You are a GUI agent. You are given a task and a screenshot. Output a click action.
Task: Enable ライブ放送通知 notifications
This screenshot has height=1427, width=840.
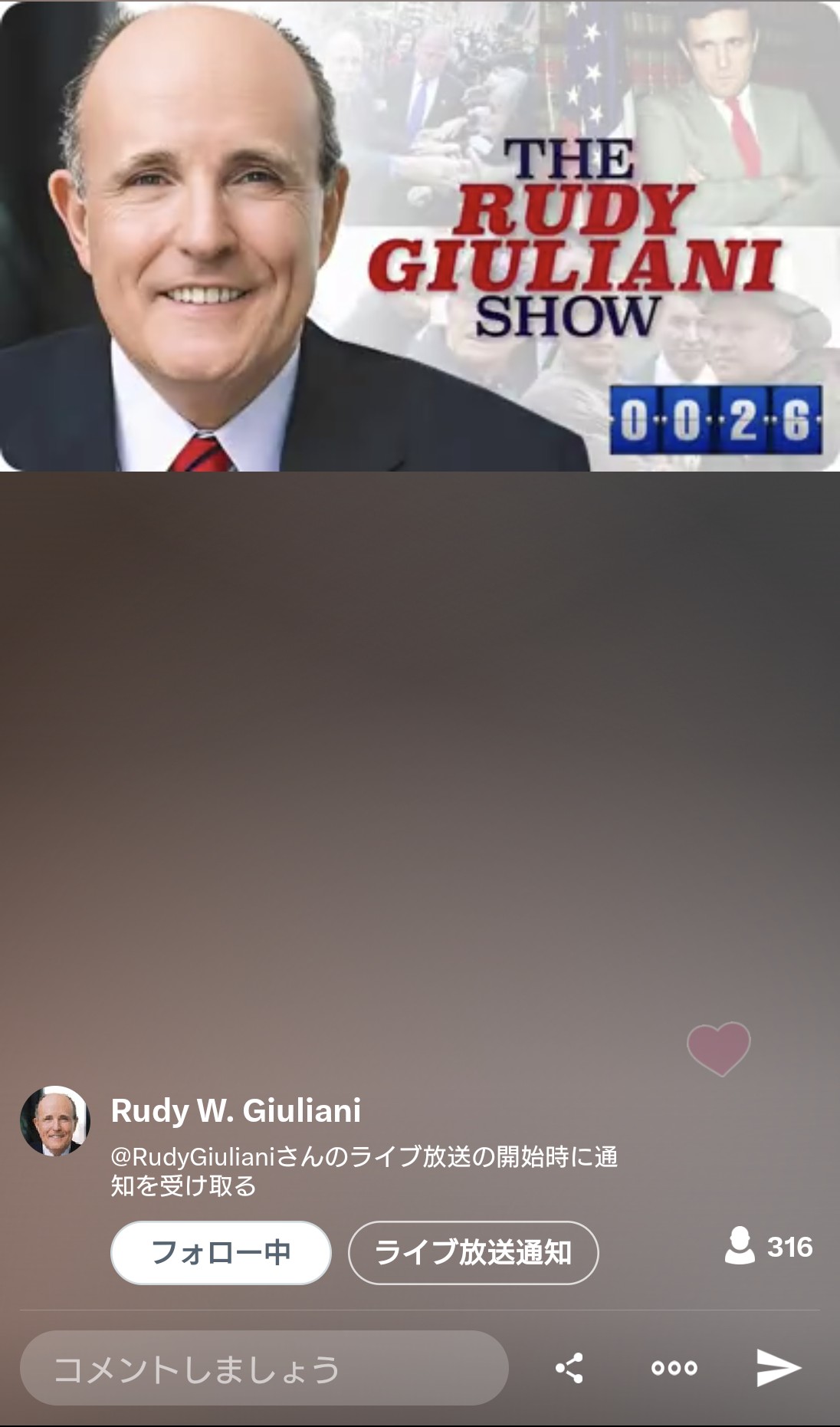click(473, 1252)
